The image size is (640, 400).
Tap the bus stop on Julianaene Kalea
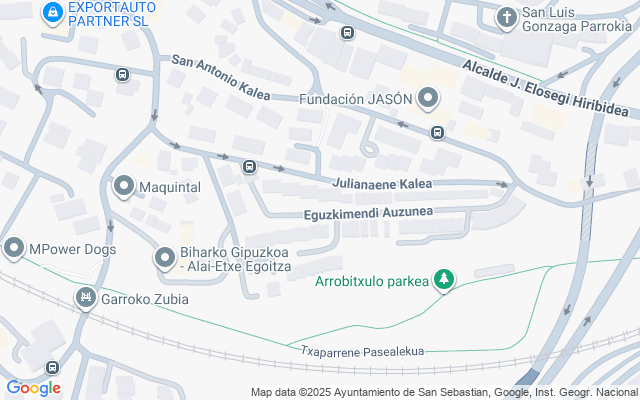tap(248, 166)
